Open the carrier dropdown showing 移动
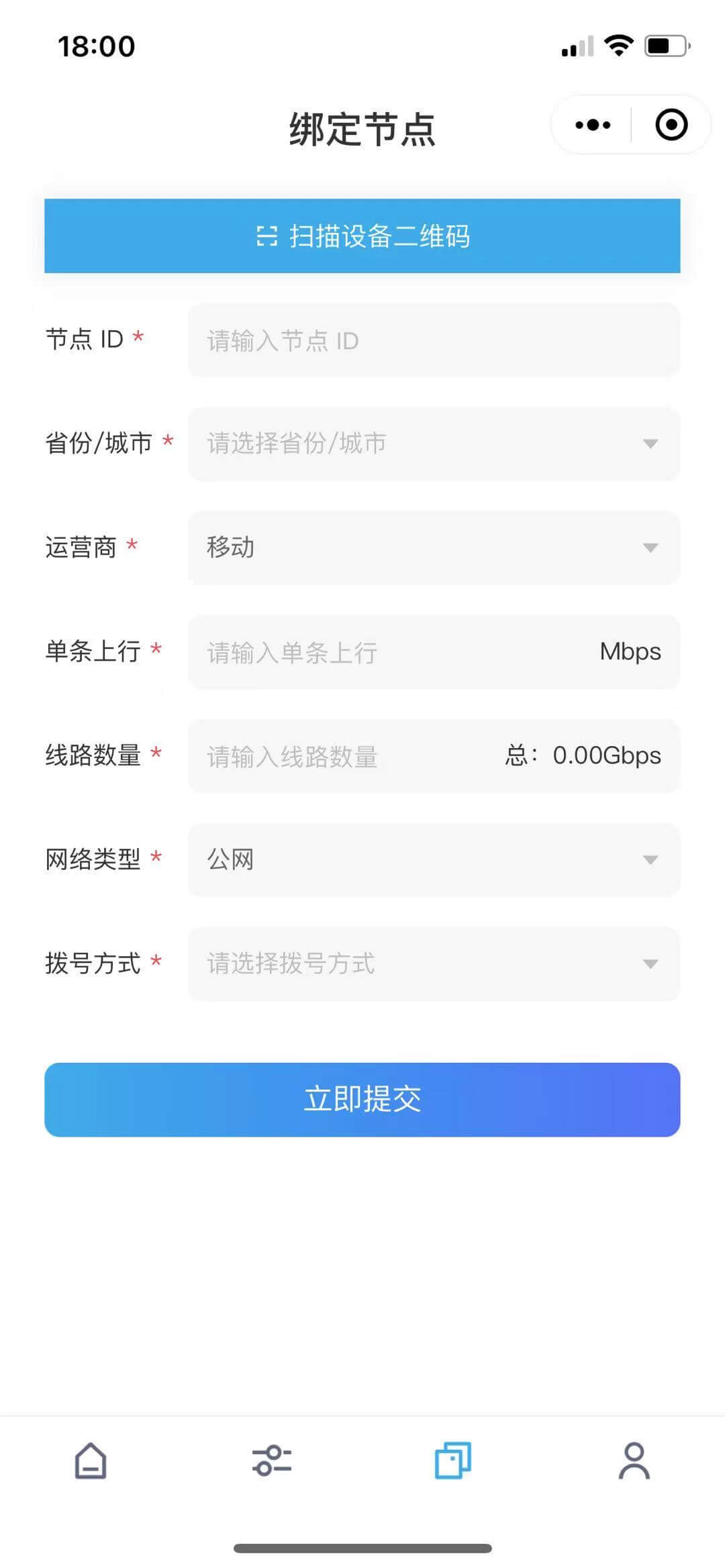 (x=434, y=547)
